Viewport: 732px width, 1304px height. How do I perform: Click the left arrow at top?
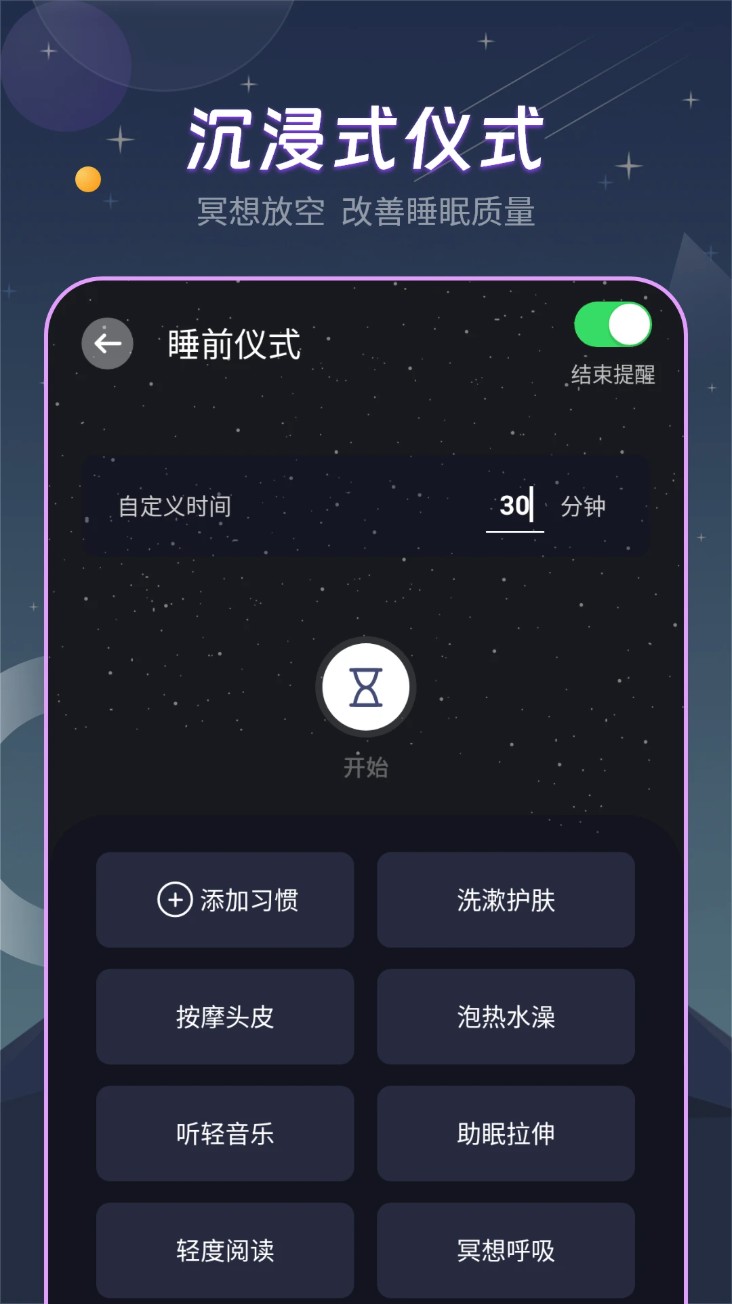pos(107,343)
